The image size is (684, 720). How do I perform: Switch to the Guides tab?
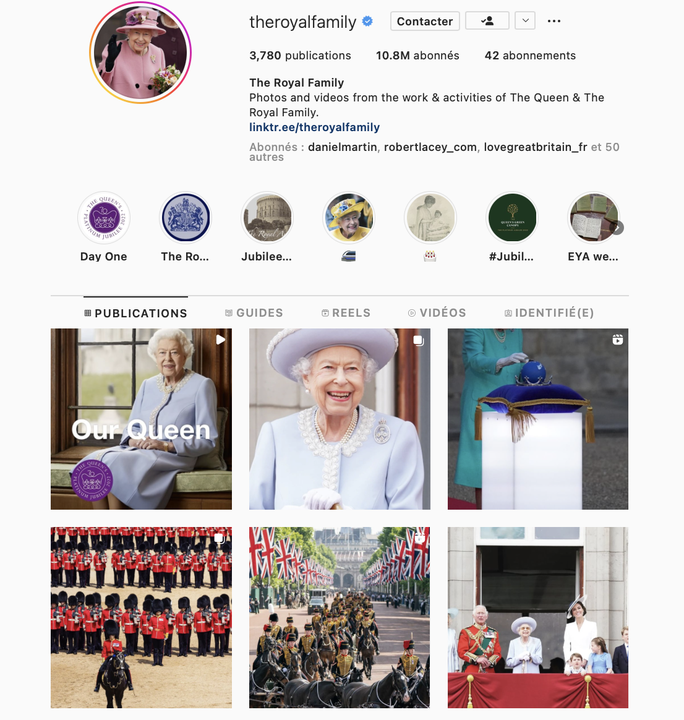click(x=254, y=313)
